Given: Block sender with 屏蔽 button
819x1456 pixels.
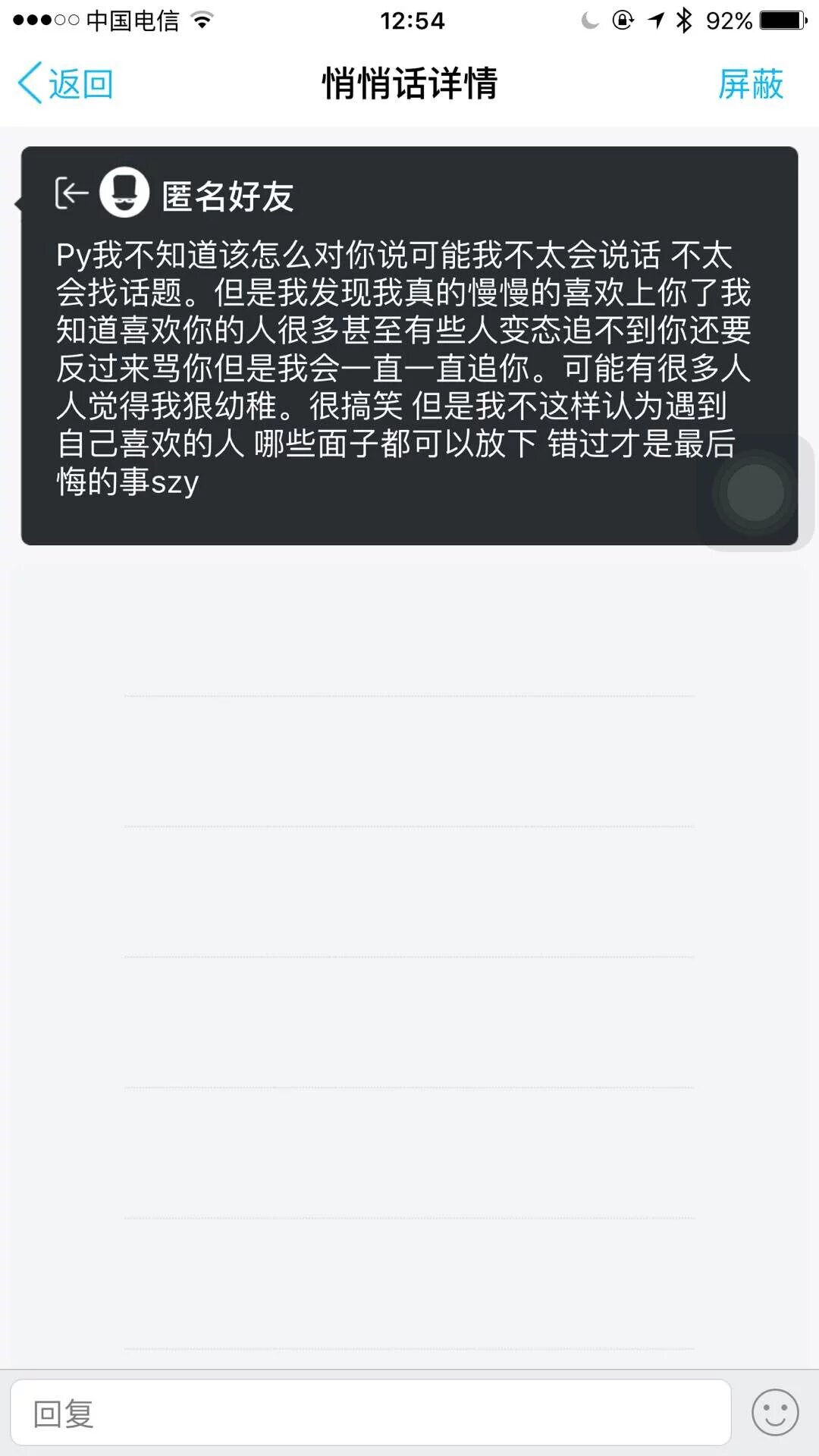Looking at the screenshot, I should pyautogui.click(x=750, y=83).
